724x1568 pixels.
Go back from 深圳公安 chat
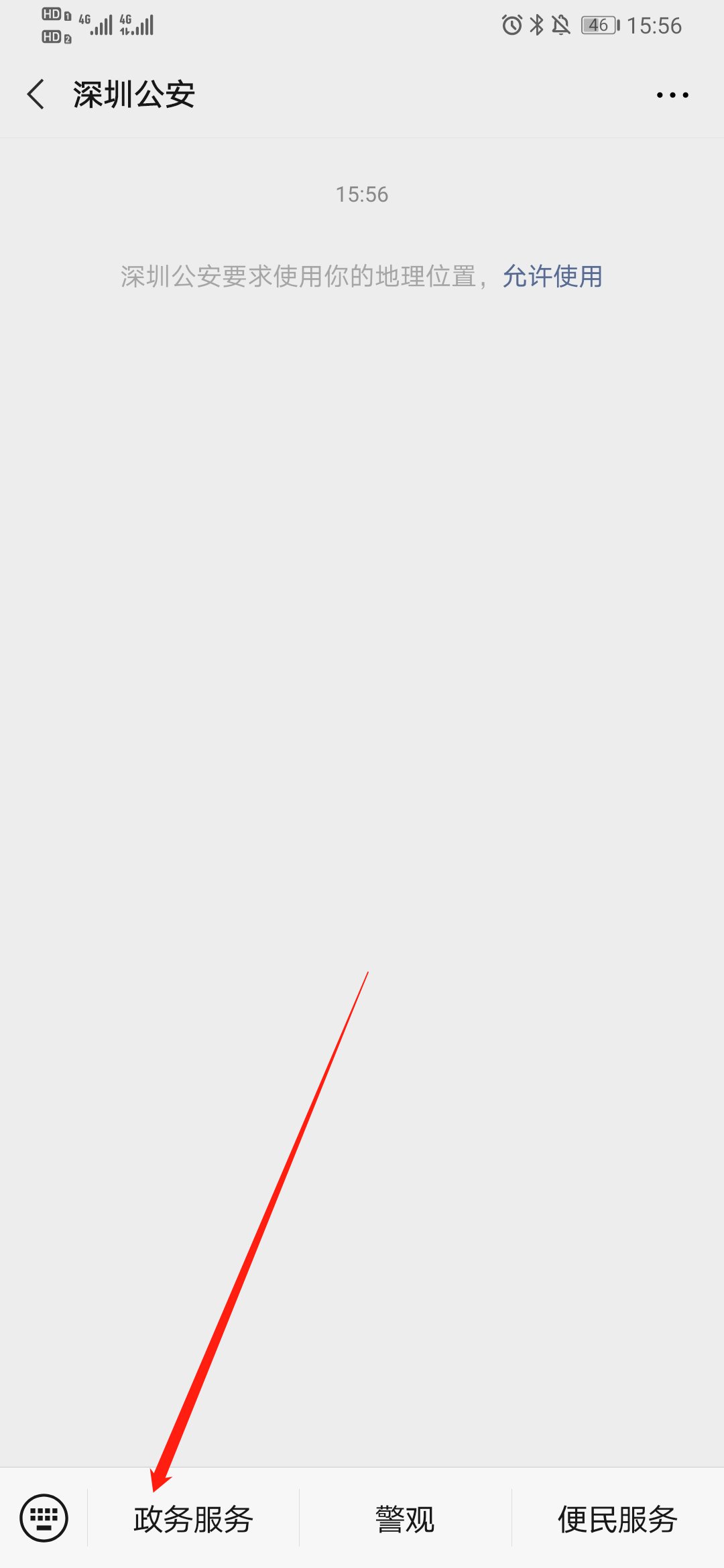point(36,94)
